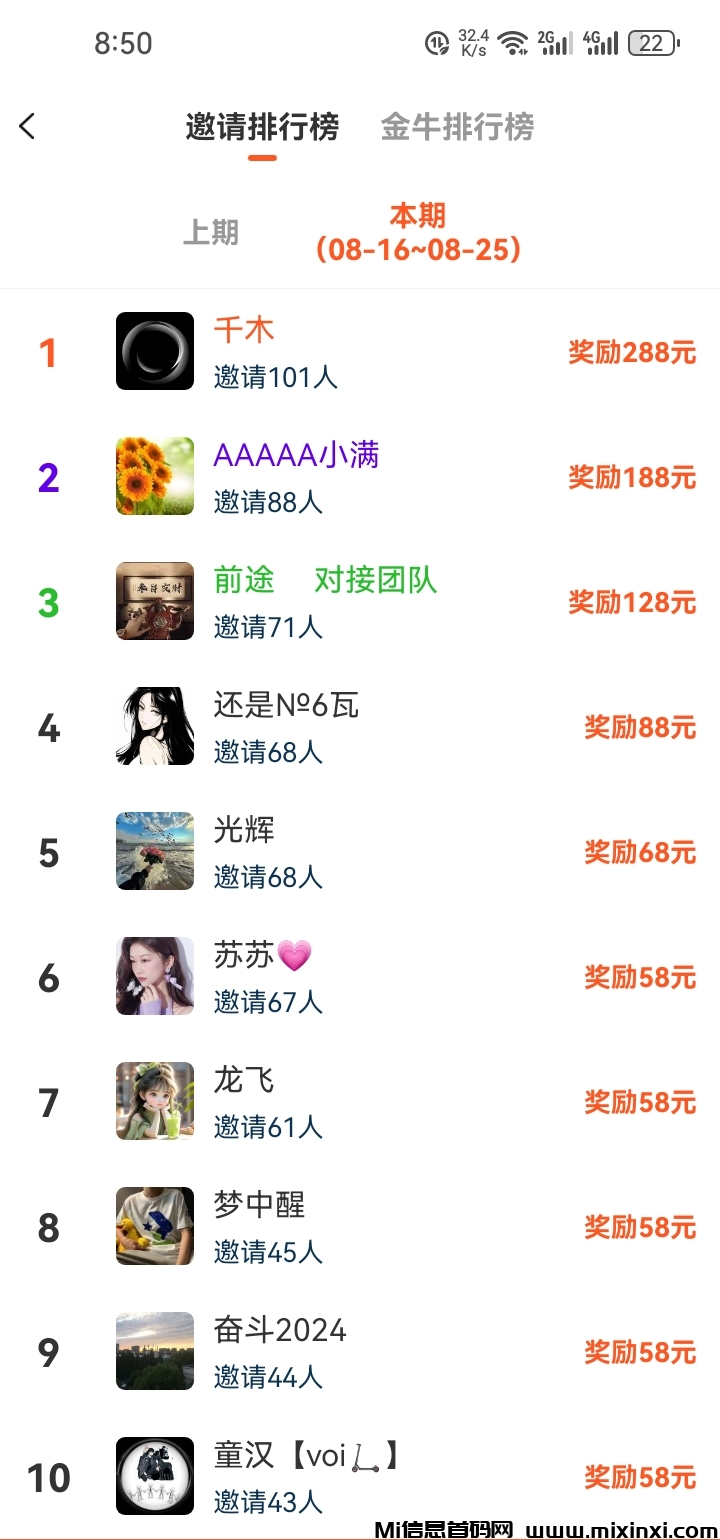View the 上期 period rankings
720x1540 pixels.
[x=210, y=232]
